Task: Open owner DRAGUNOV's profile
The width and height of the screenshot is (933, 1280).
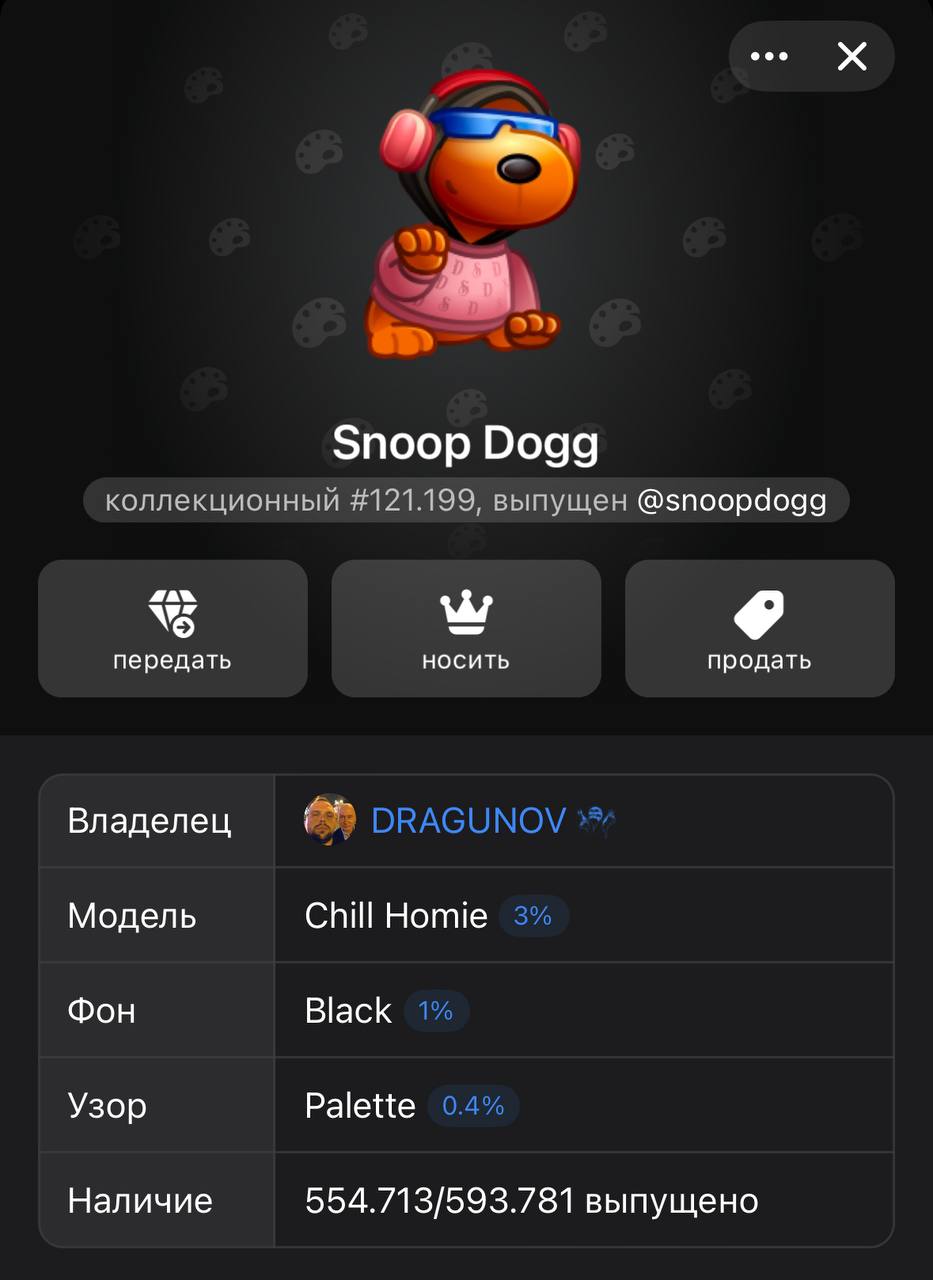Action: (x=467, y=821)
